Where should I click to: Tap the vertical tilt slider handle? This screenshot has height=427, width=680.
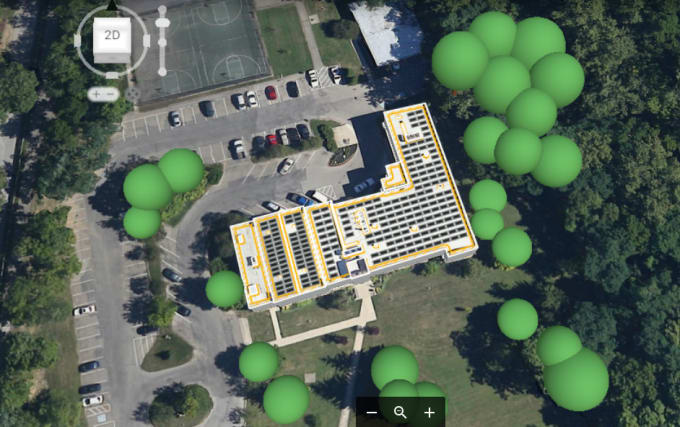pyautogui.click(x=163, y=21)
